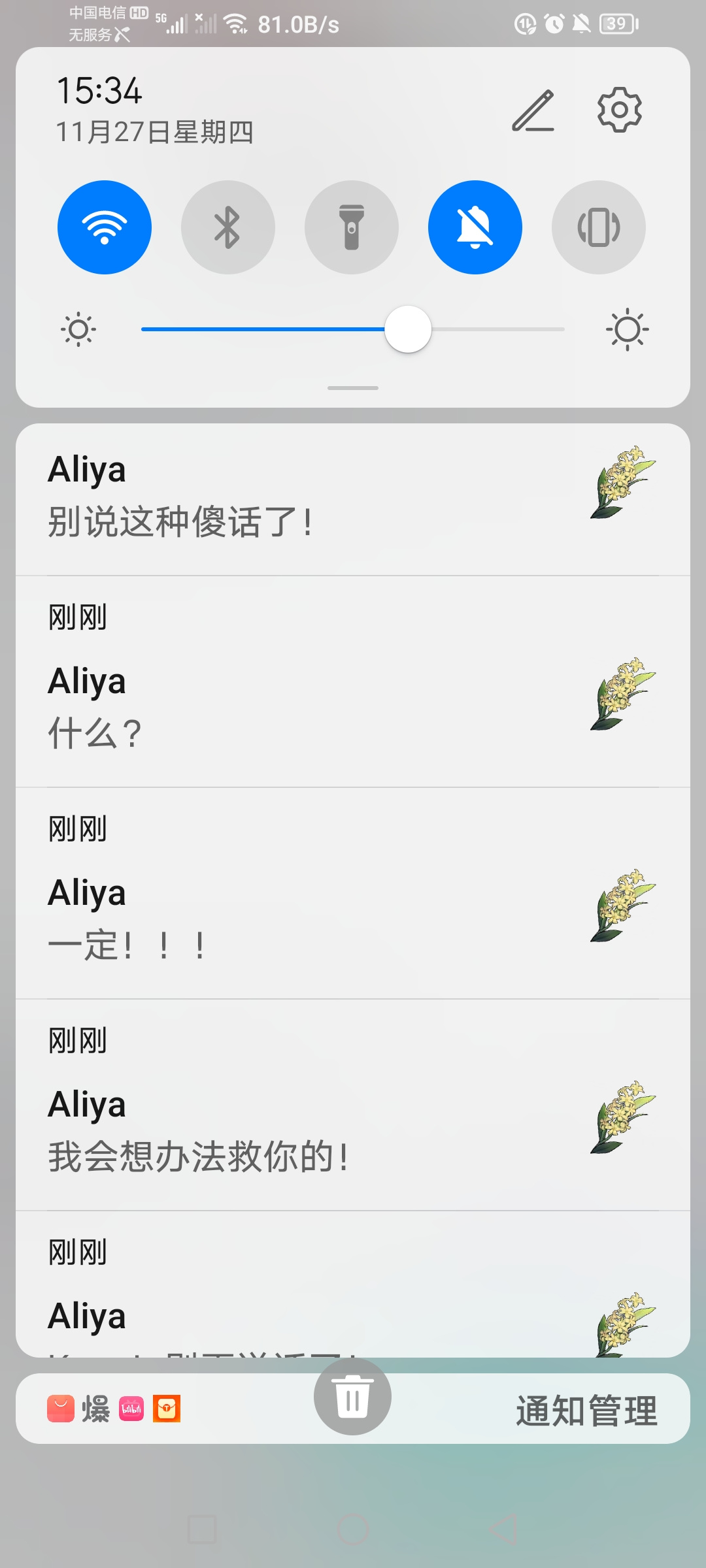The image size is (706, 1568).
Task: Open Aliya's notification "我会想办法救你的!"
Action: [x=353, y=1105]
